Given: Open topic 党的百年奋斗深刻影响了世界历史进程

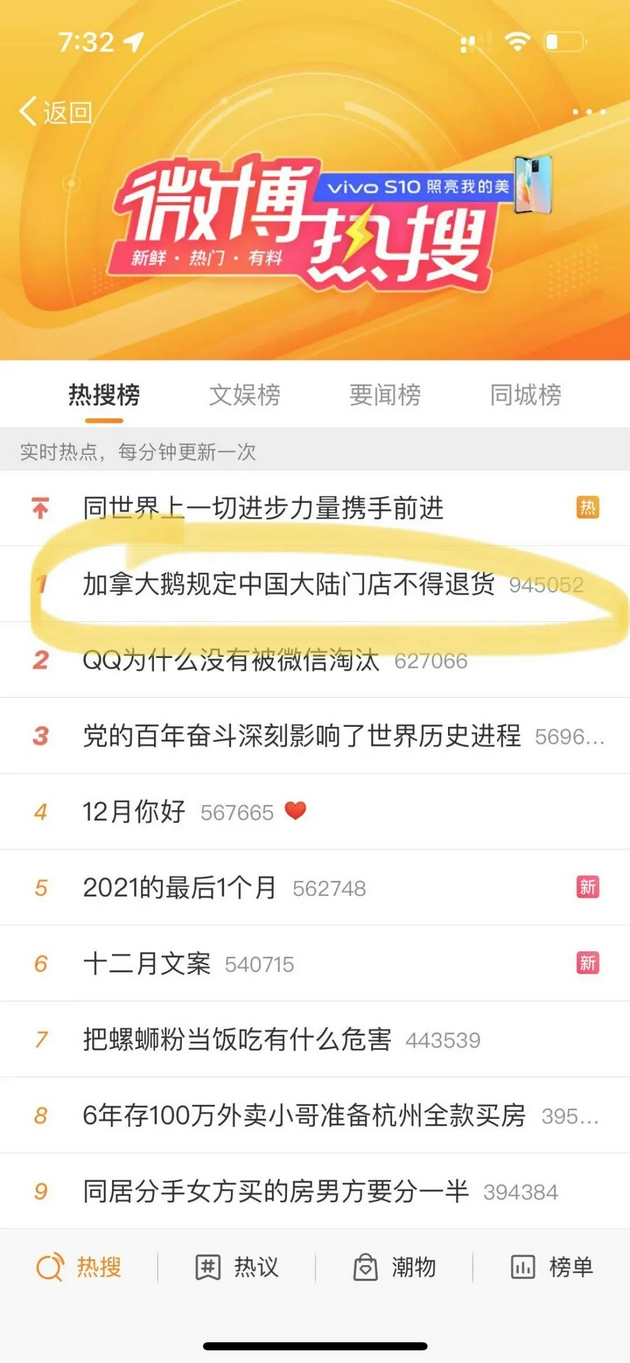Looking at the screenshot, I should coord(301,736).
